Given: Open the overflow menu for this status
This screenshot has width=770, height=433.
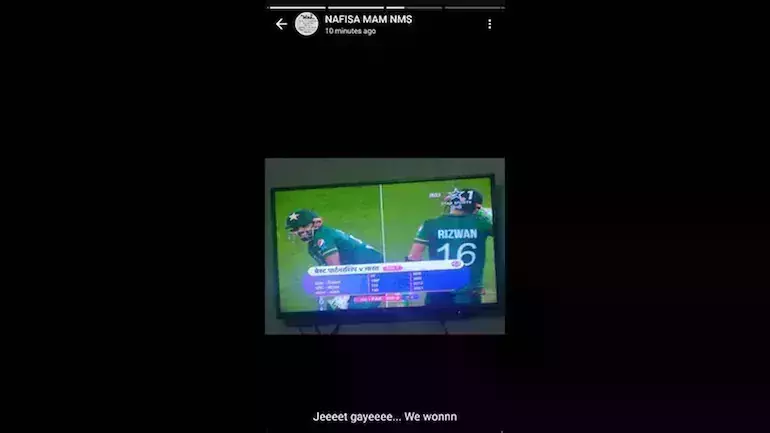Looking at the screenshot, I should (489, 24).
